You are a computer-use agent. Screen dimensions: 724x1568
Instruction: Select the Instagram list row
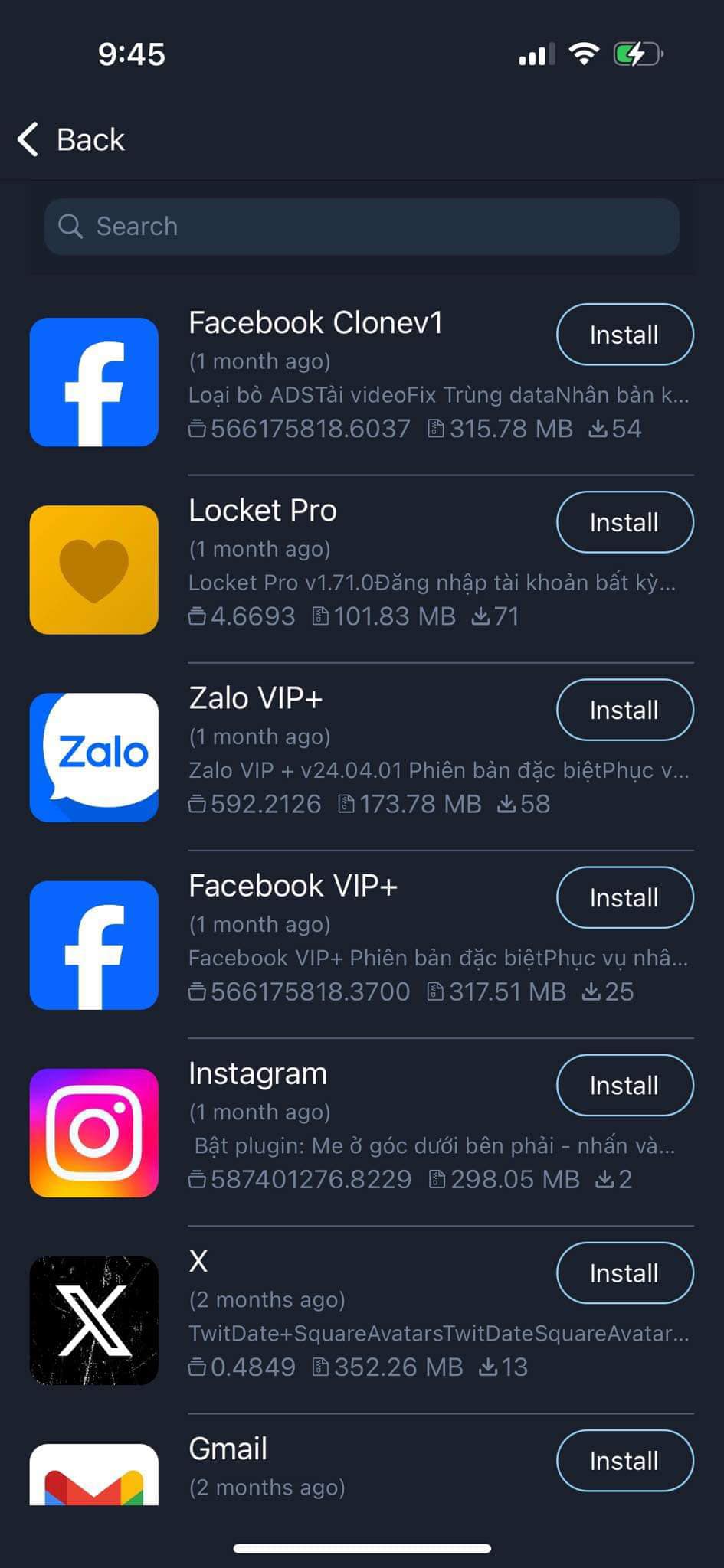257,1074
